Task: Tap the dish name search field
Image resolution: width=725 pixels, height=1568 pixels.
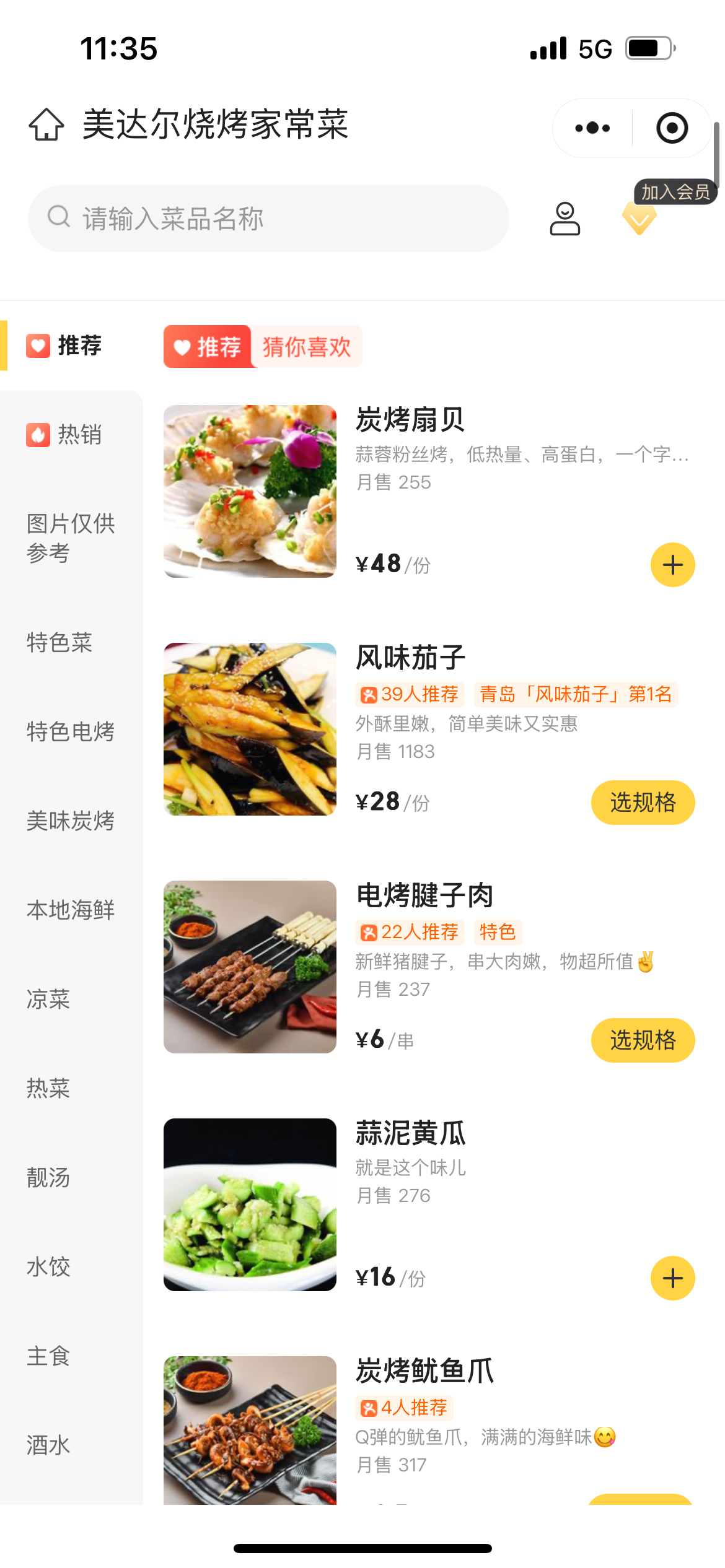Action: point(268,219)
